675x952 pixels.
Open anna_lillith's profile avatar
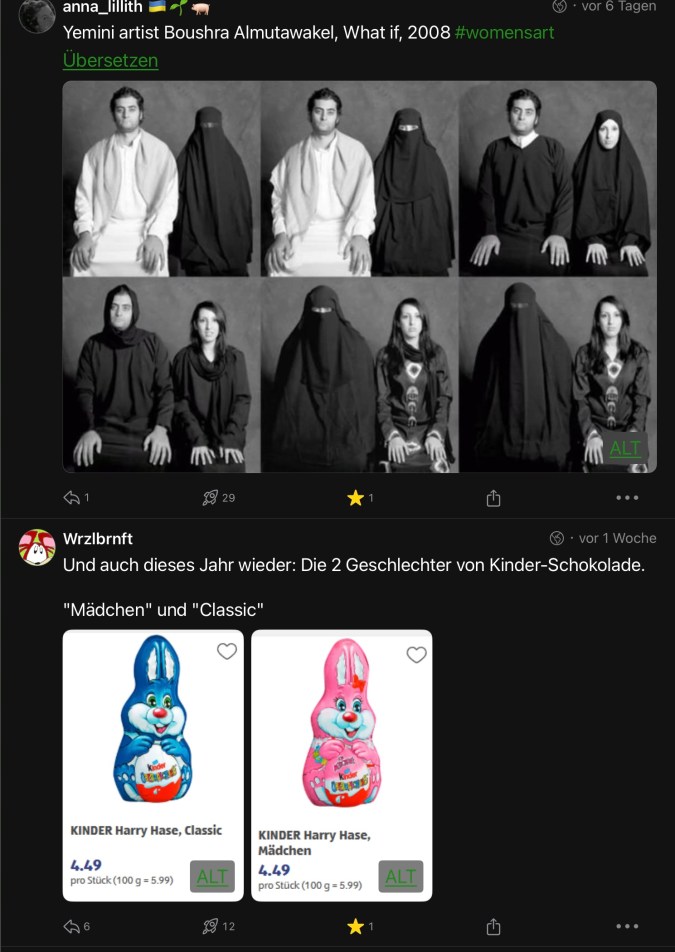pos(37,14)
